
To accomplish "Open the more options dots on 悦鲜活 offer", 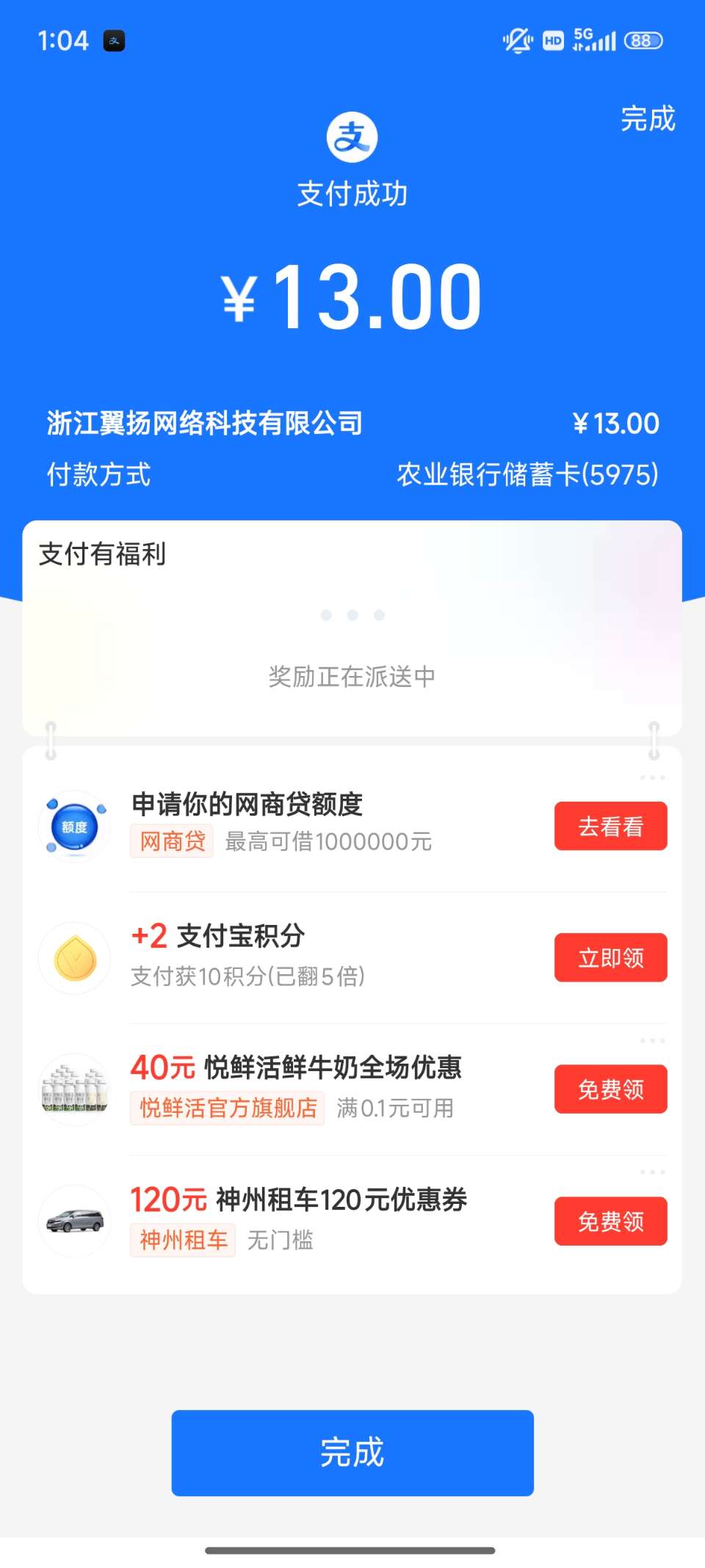I will pos(652,1041).
